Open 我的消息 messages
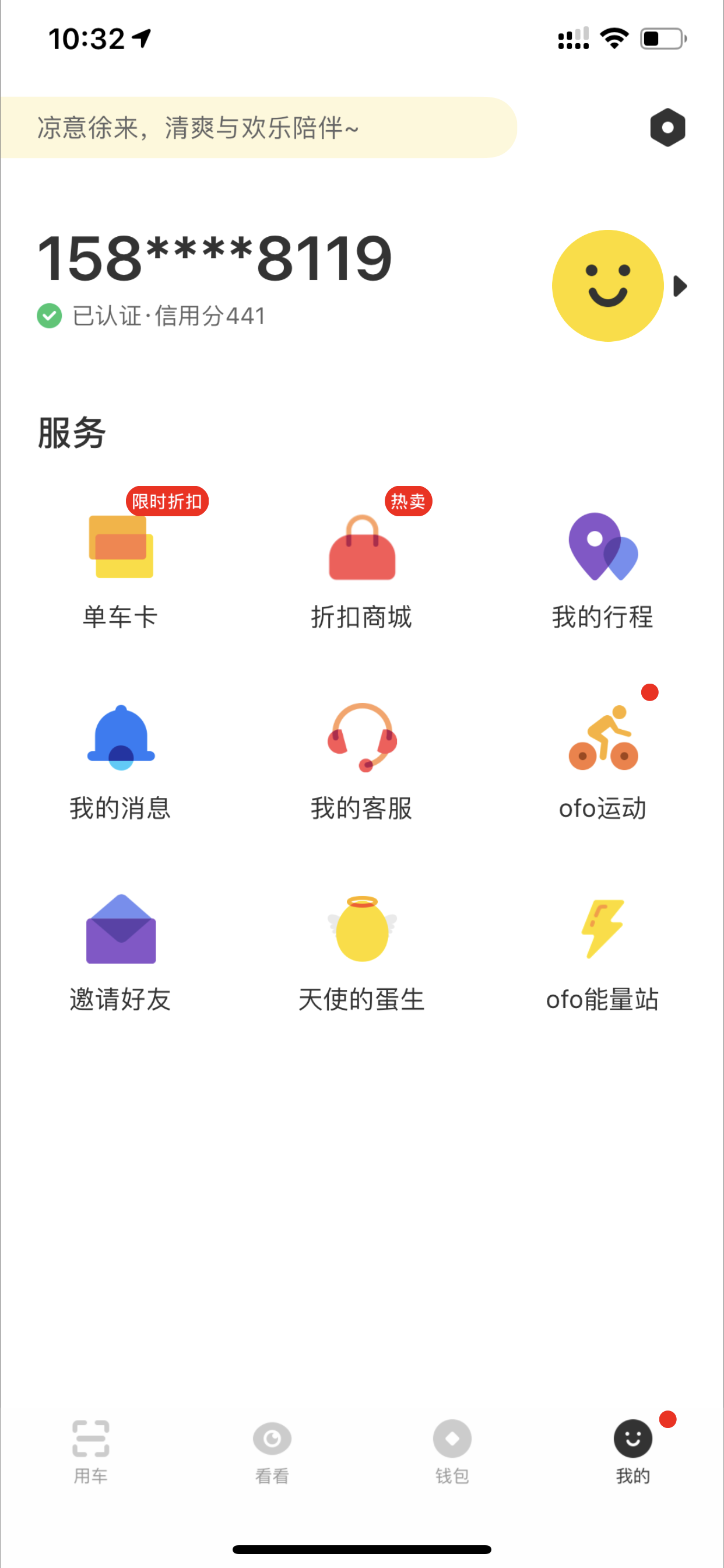The image size is (724, 1568). (121, 762)
